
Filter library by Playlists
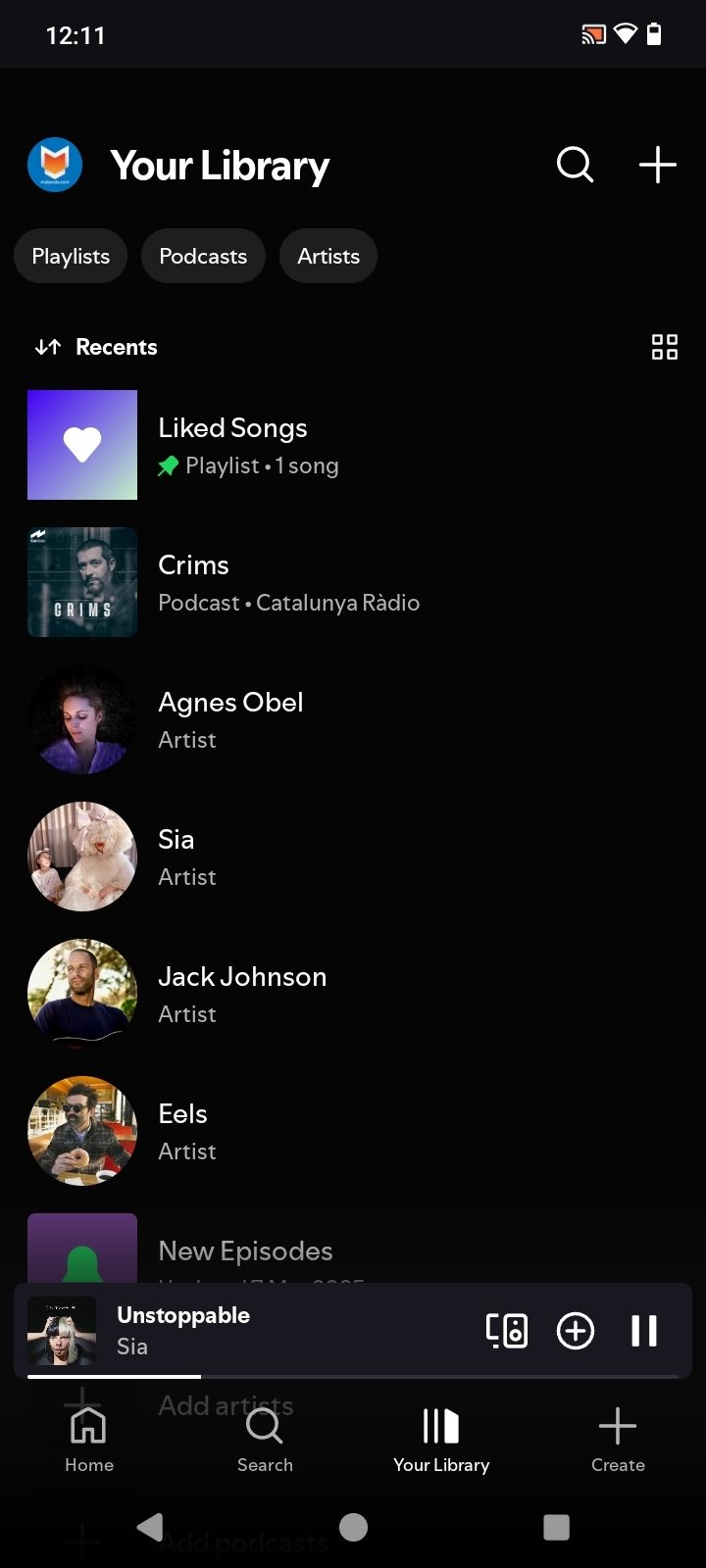71,256
